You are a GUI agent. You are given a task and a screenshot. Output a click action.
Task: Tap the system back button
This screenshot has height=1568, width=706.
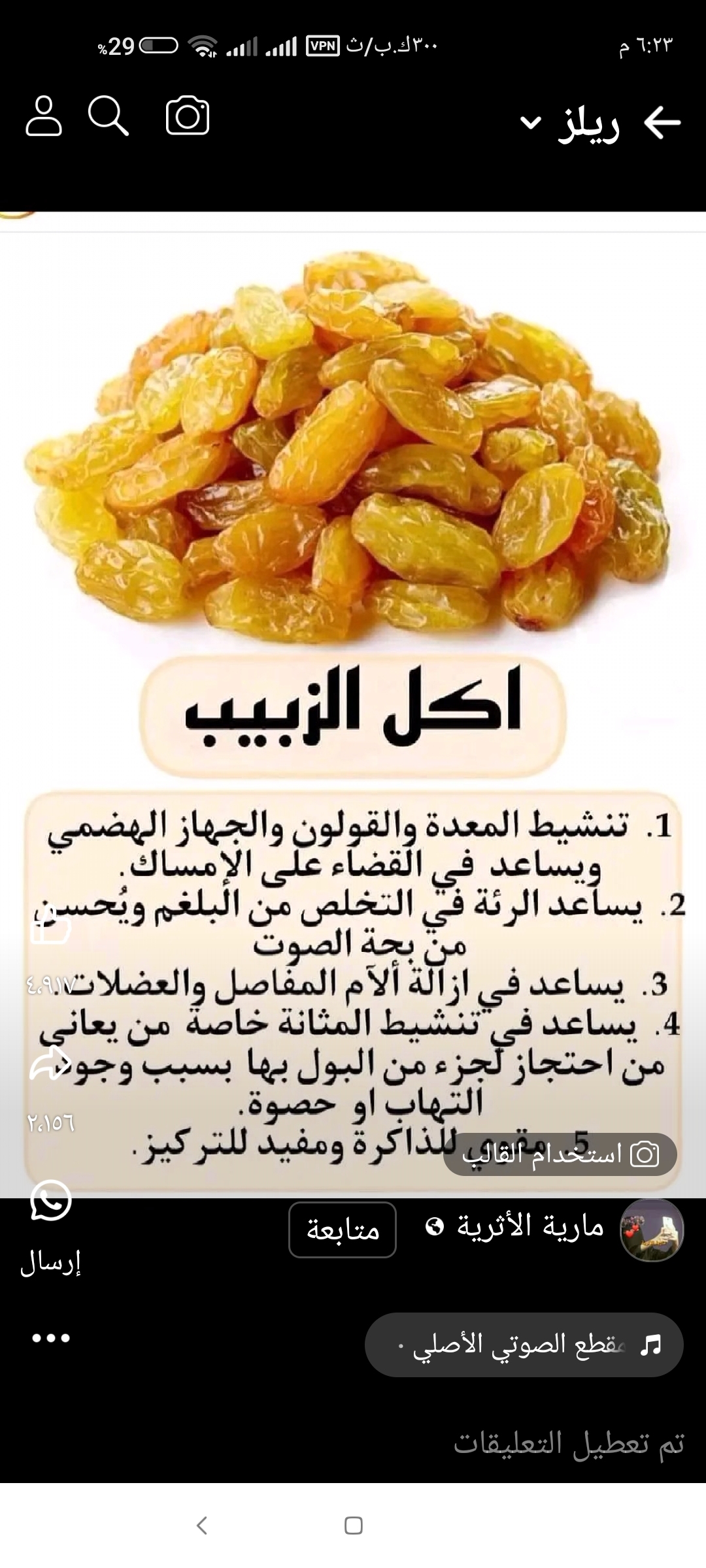click(x=202, y=1526)
